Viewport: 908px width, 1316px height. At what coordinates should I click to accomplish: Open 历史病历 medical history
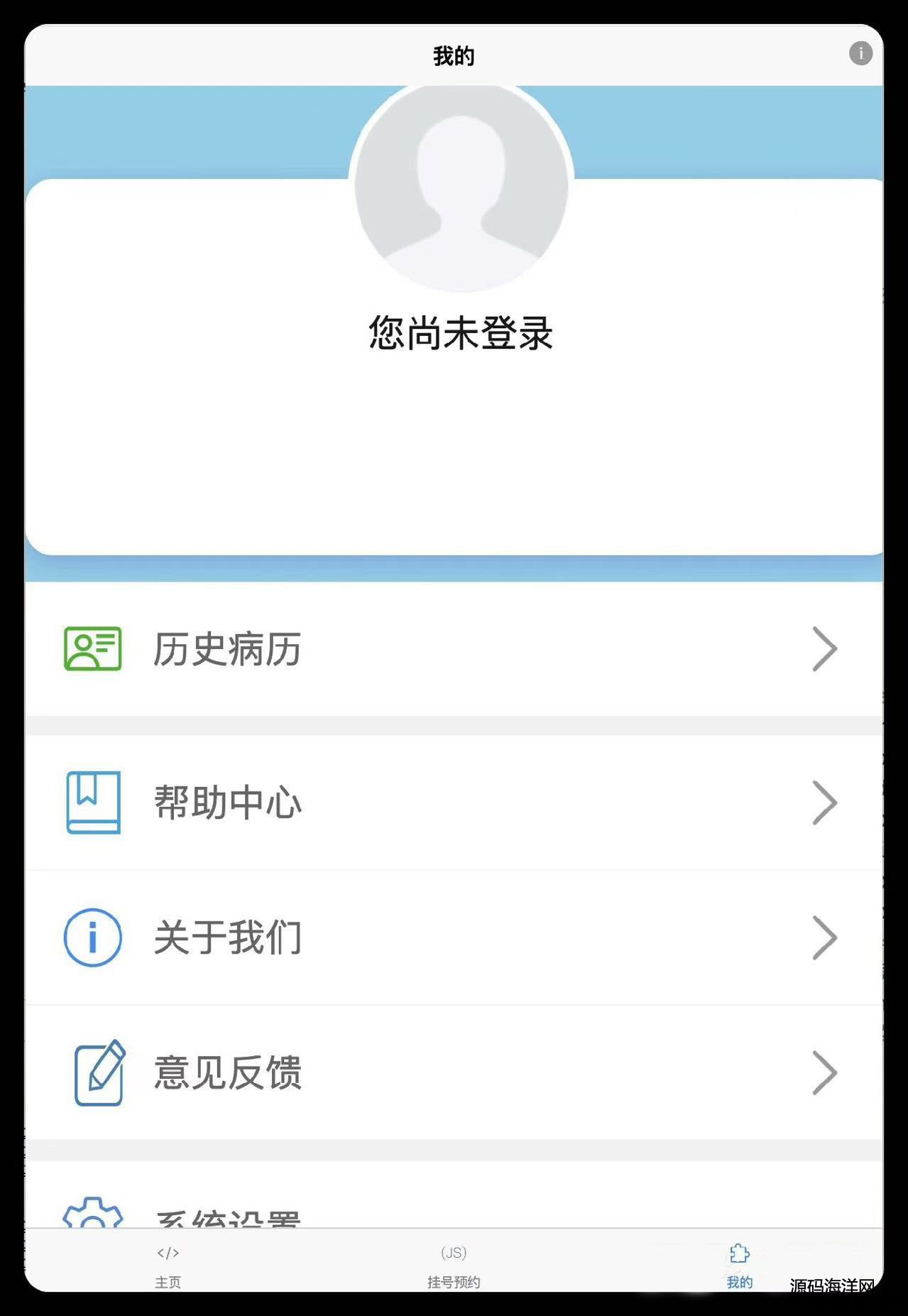pos(453,649)
